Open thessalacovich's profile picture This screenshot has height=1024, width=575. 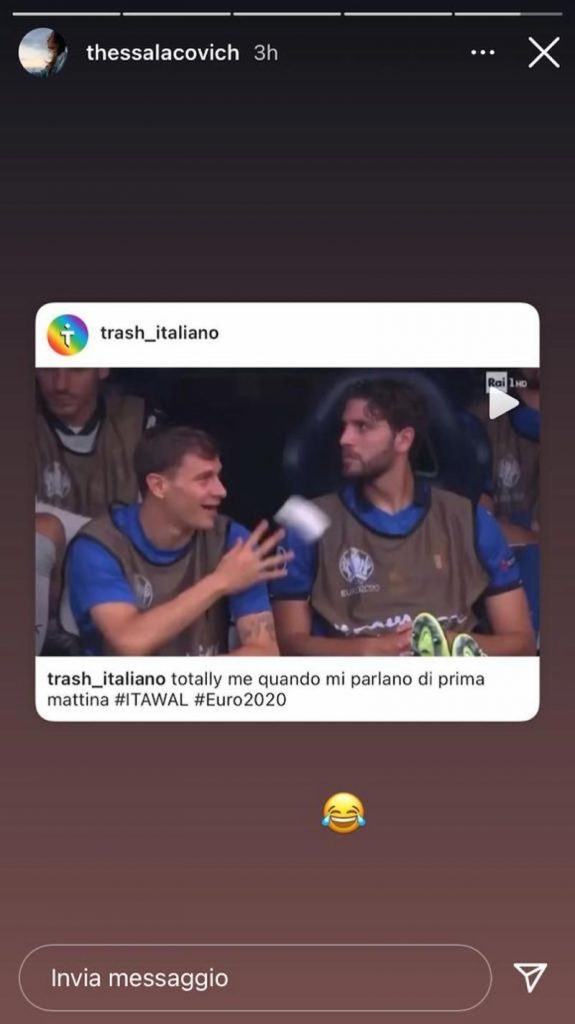coord(42,52)
